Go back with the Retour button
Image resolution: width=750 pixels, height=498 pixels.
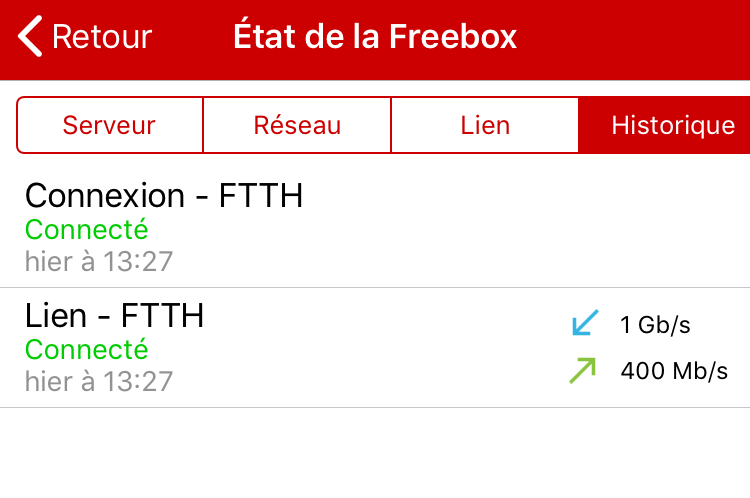tap(85, 38)
